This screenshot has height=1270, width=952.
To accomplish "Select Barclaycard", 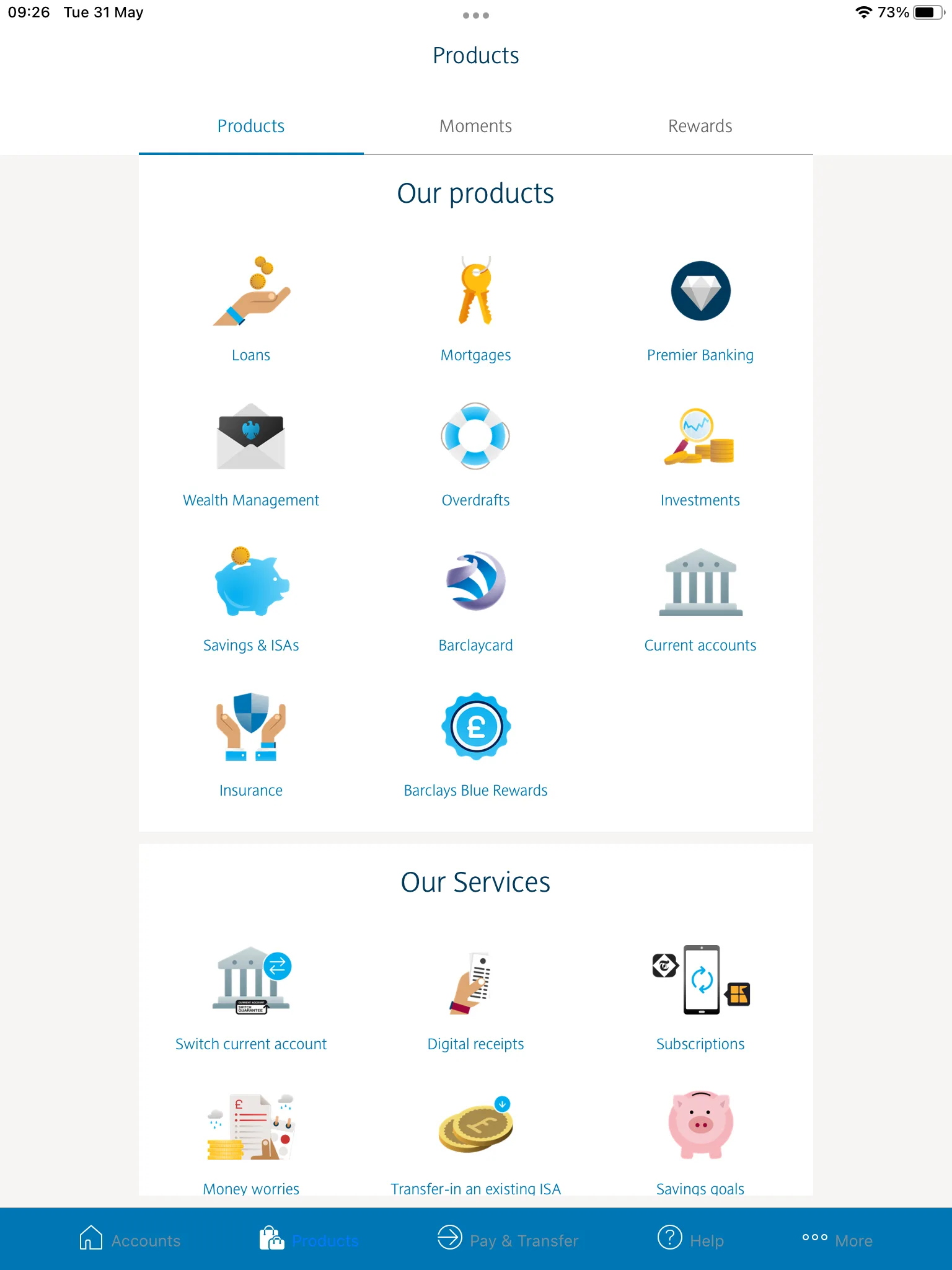I will click(x=475, y=598).
